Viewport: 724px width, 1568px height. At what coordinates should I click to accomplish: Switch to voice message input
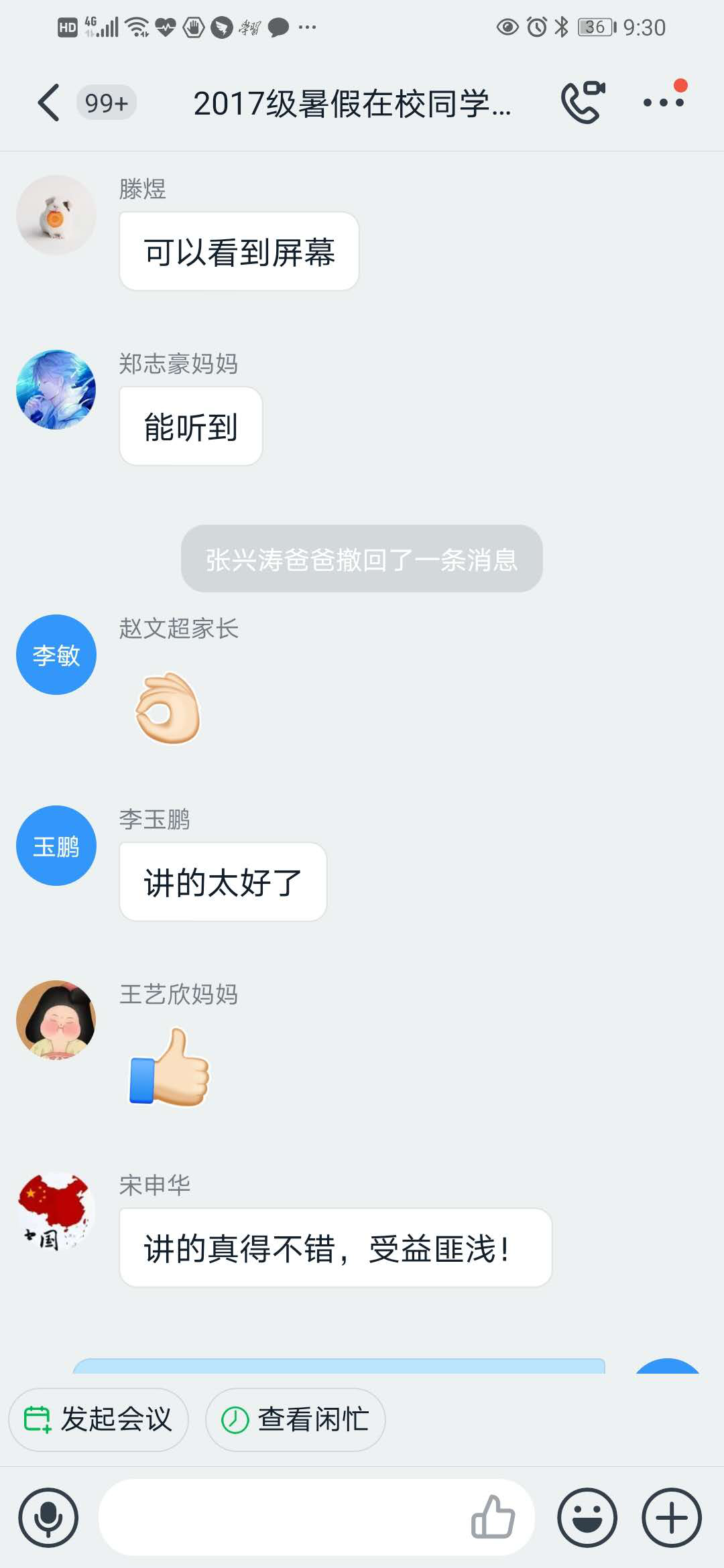[x=48, y=1517]
